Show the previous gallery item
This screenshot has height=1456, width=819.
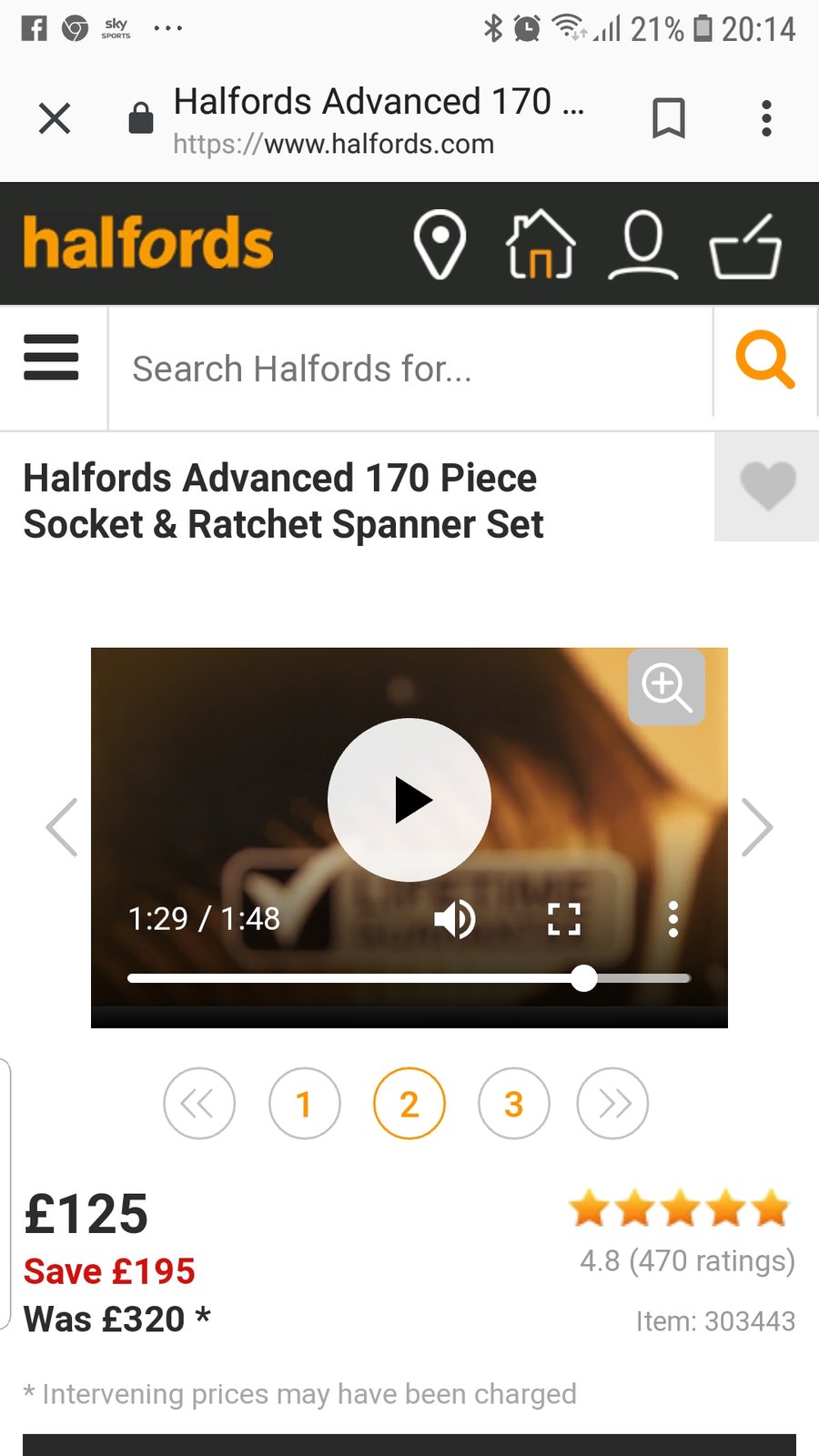(x=62, y=827)
